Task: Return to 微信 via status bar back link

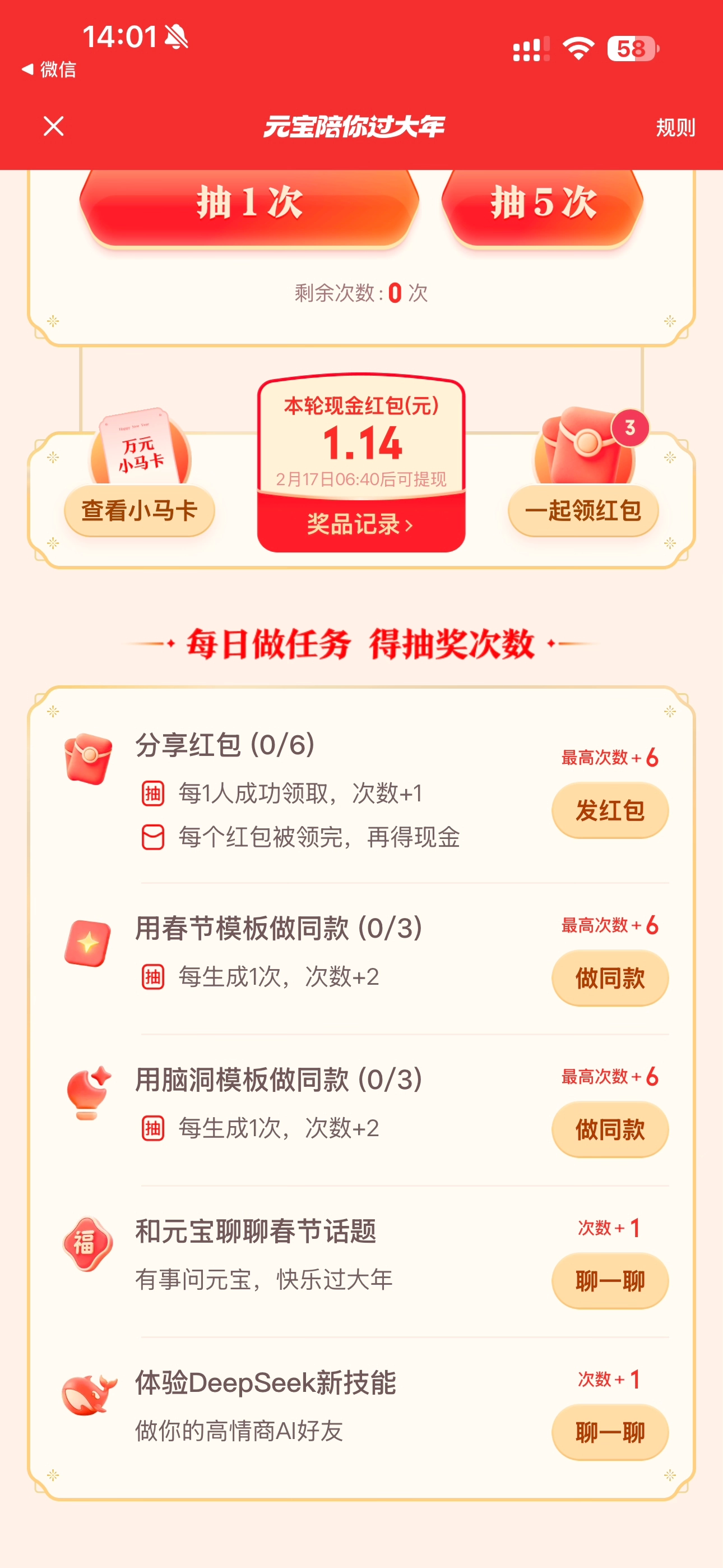Action: 50,70
